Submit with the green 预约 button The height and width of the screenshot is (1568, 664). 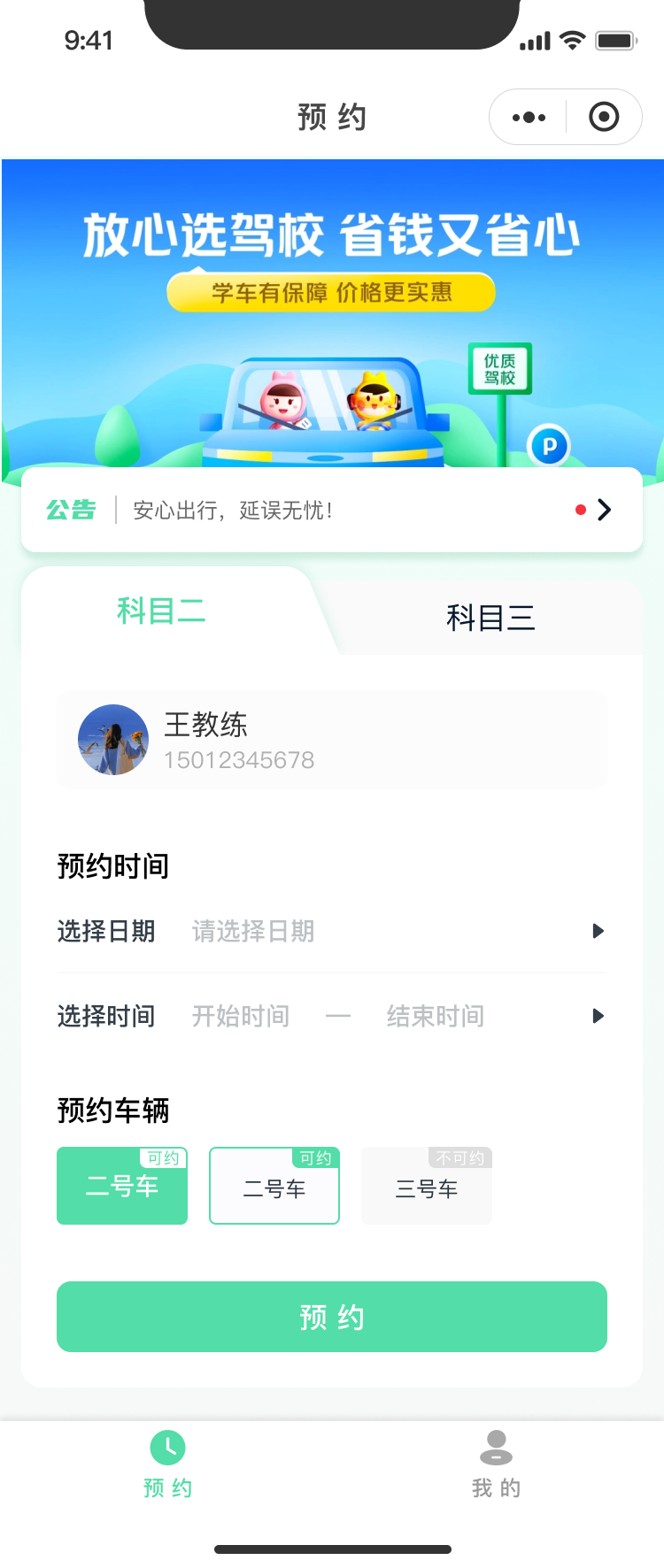(332, 1317)
